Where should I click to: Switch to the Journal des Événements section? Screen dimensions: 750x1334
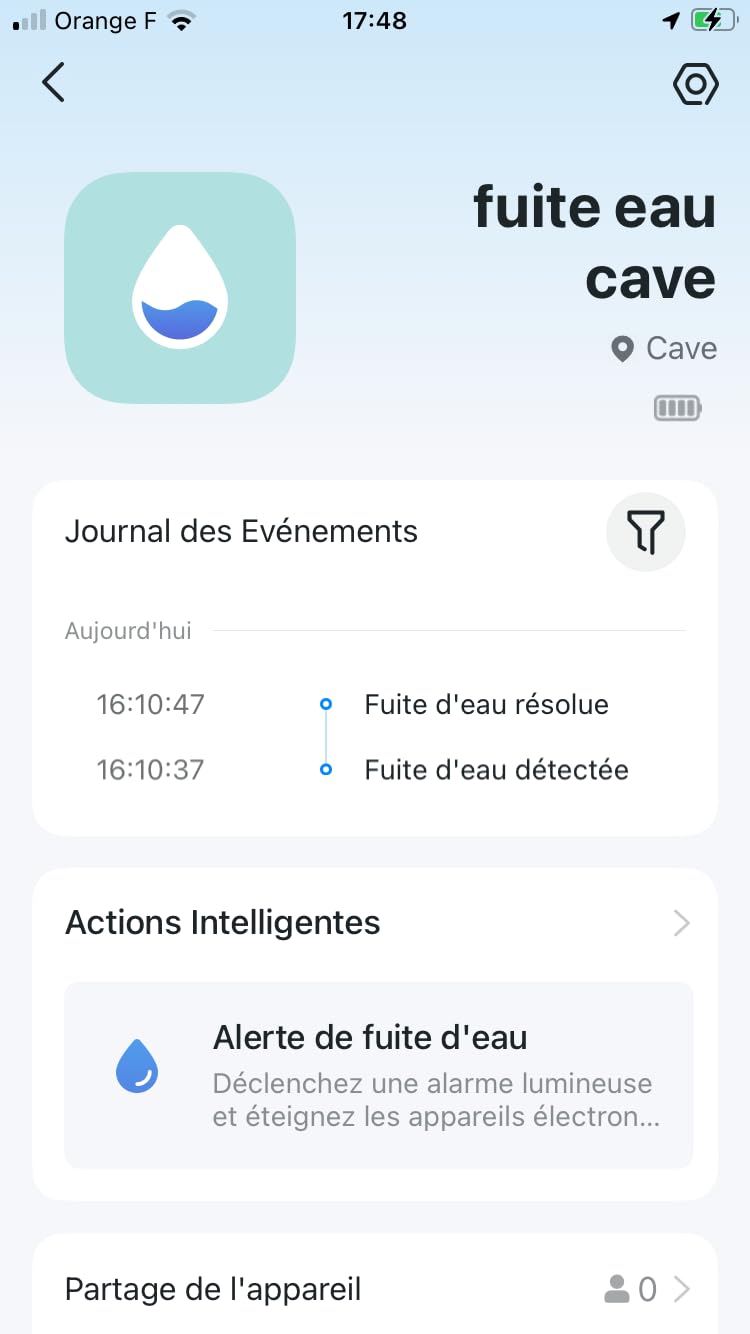(x=241, y=531)
